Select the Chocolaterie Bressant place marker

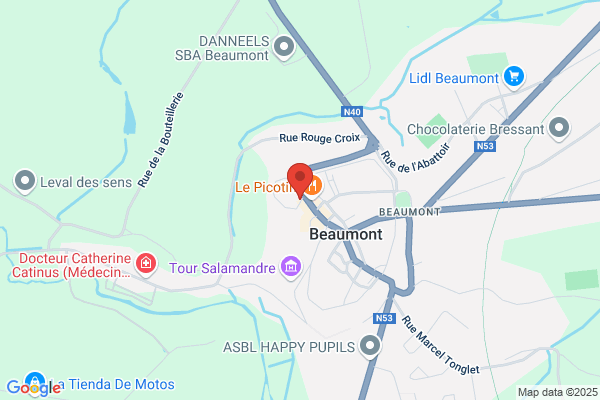559,129
